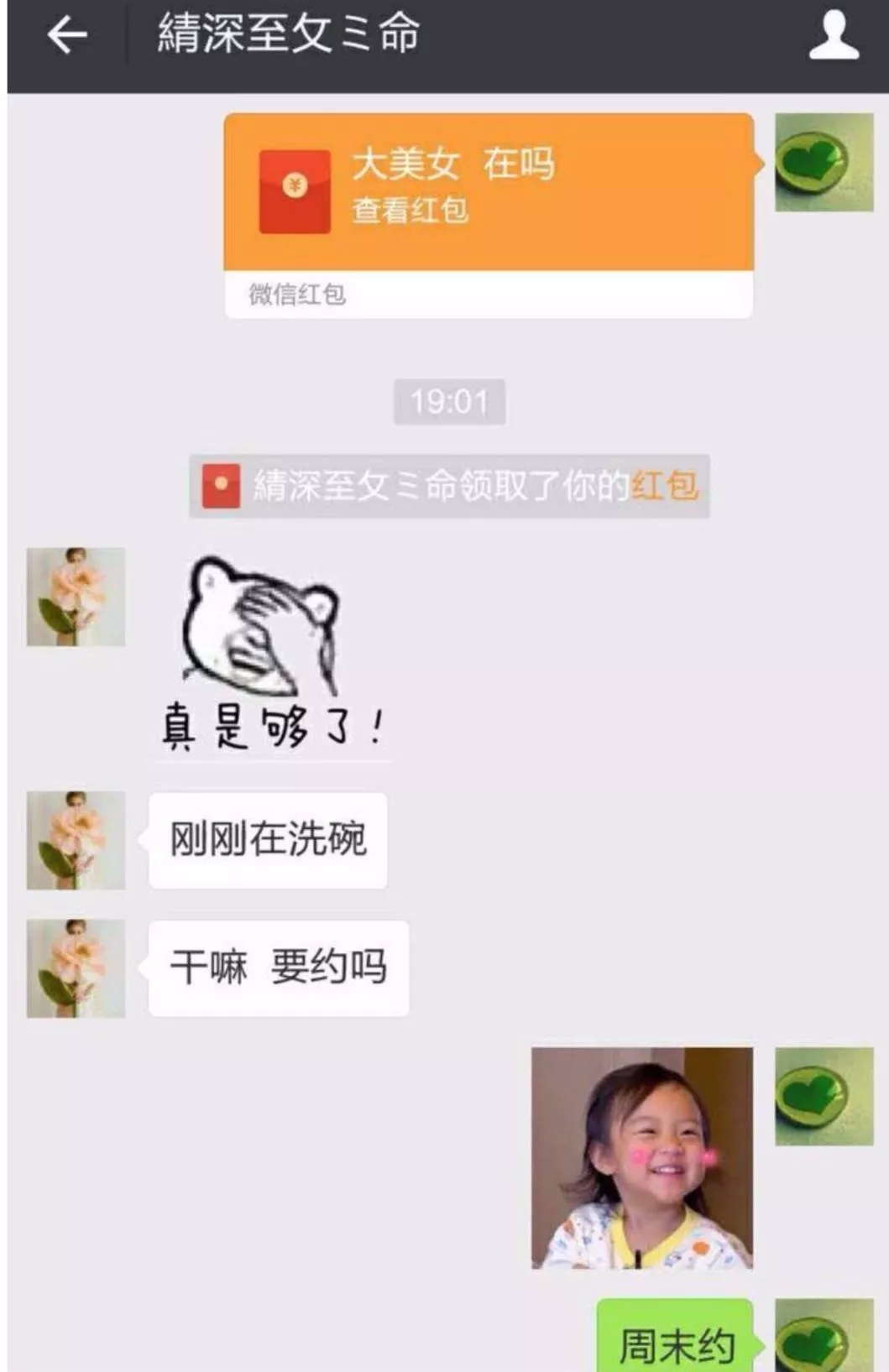
Task: Open my green heart avatar beside red packet
Action: [824, 162]
